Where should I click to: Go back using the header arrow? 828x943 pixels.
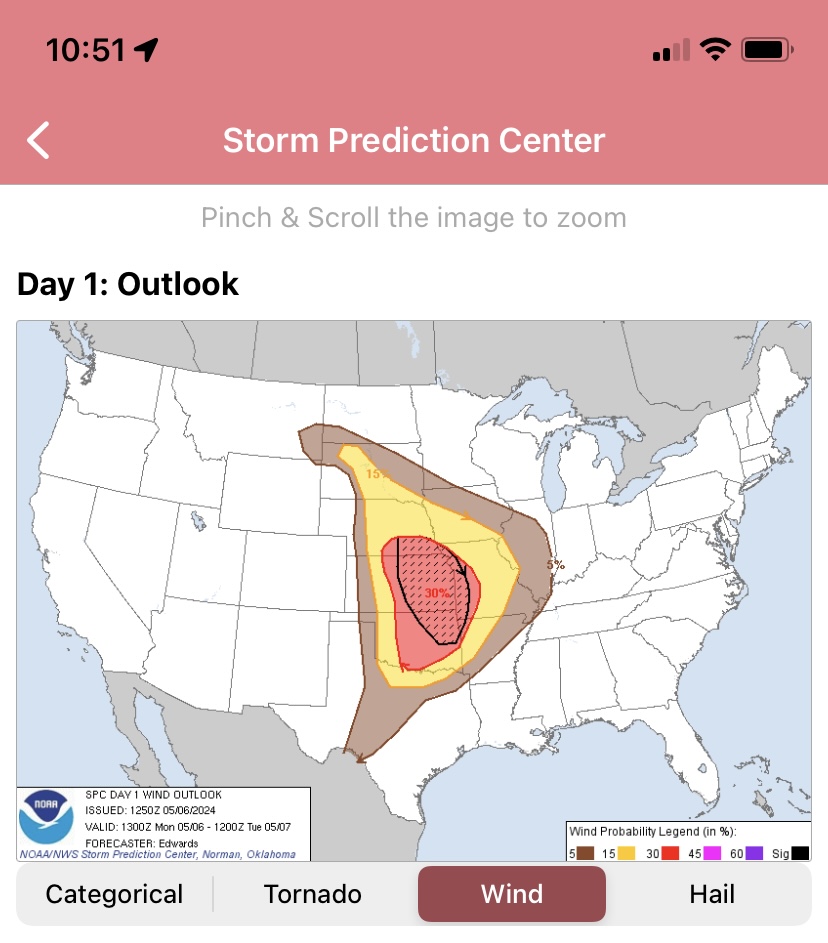(x=39, y=140)
